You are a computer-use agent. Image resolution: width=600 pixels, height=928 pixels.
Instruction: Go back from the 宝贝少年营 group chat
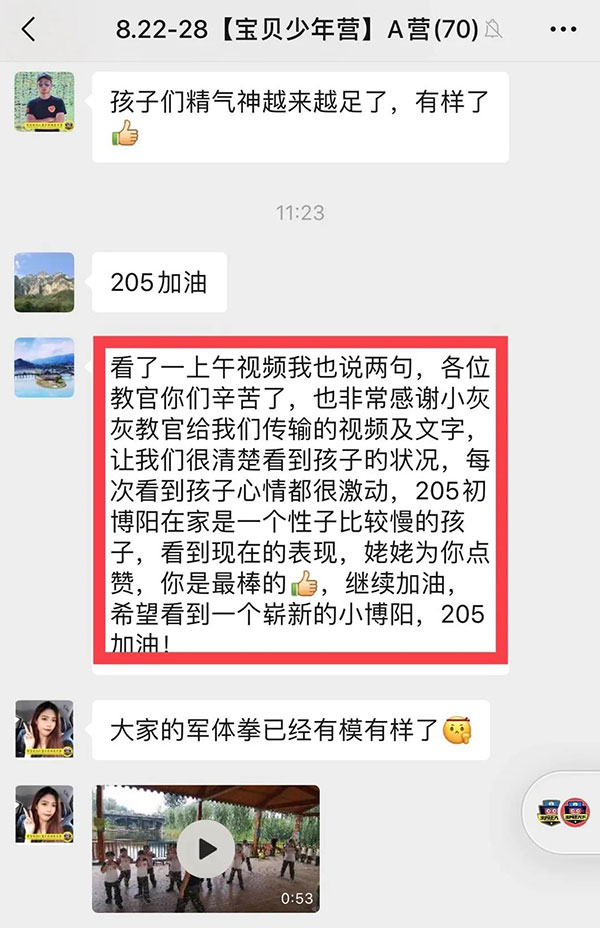tap(28, 30)
